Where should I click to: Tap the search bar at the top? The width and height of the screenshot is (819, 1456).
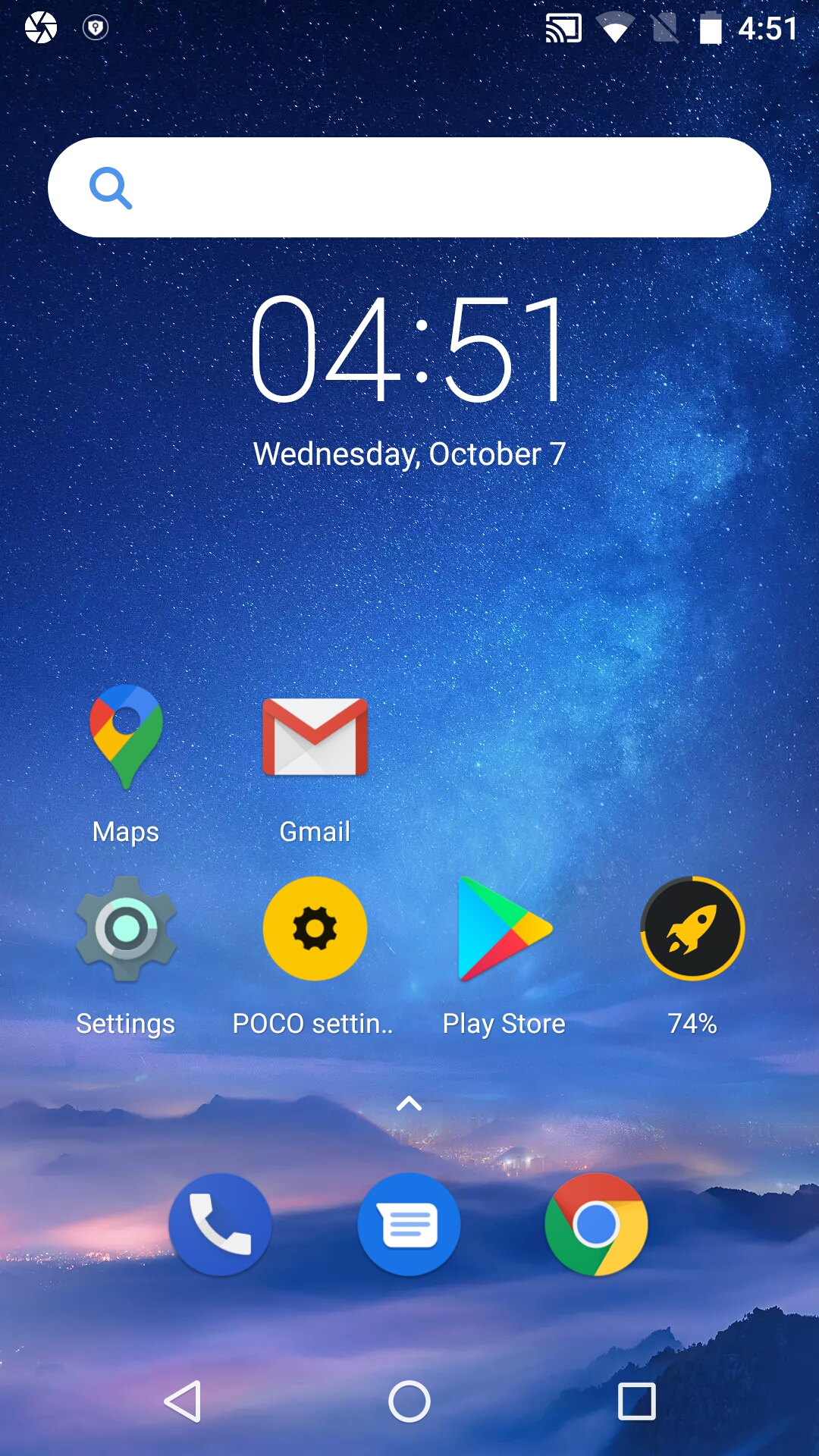click(x=409, y=187)
